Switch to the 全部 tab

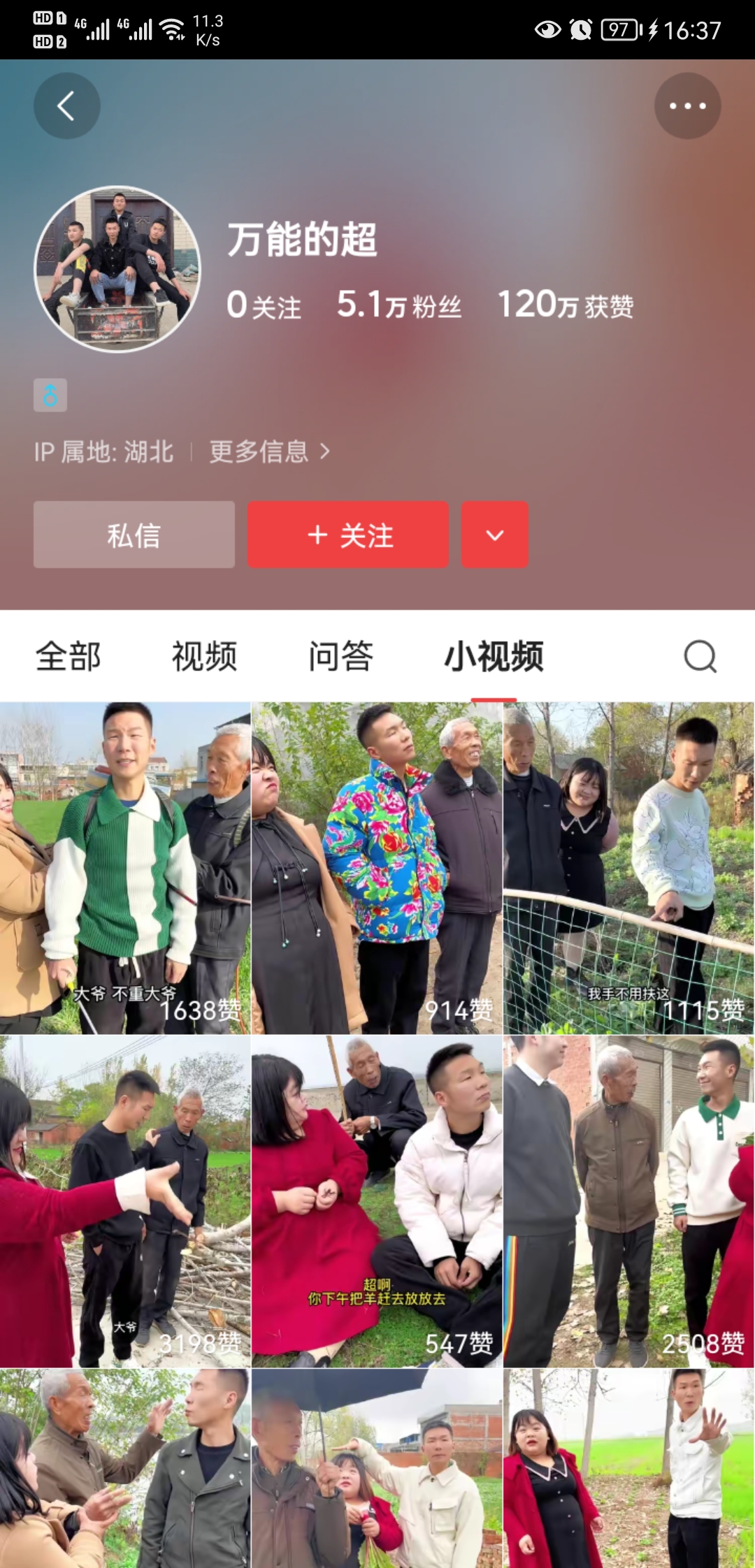point(69,656)
